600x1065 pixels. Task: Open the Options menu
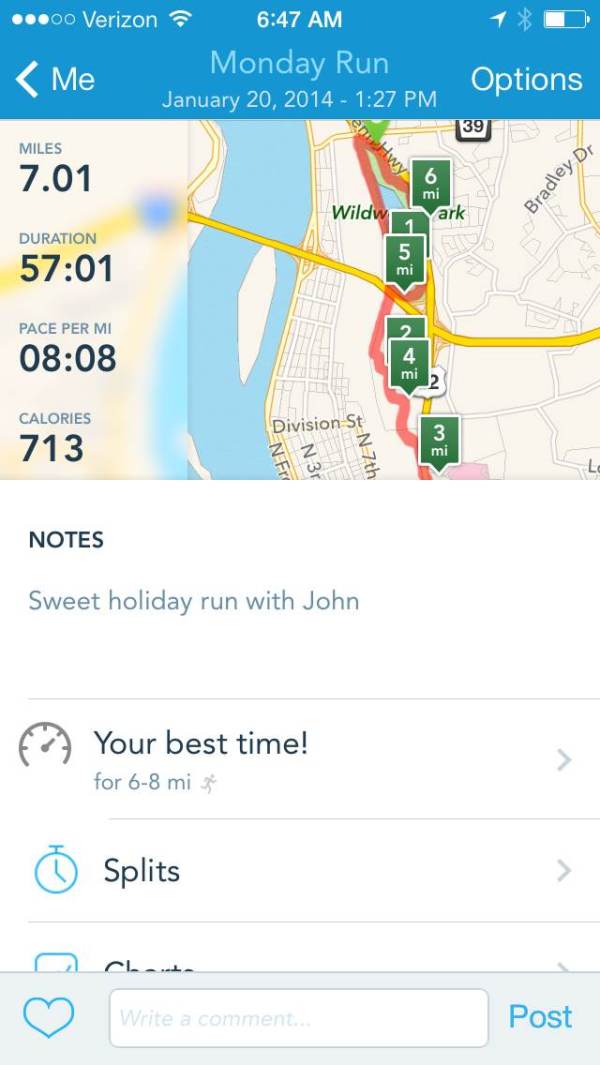[x=526, y=80]
